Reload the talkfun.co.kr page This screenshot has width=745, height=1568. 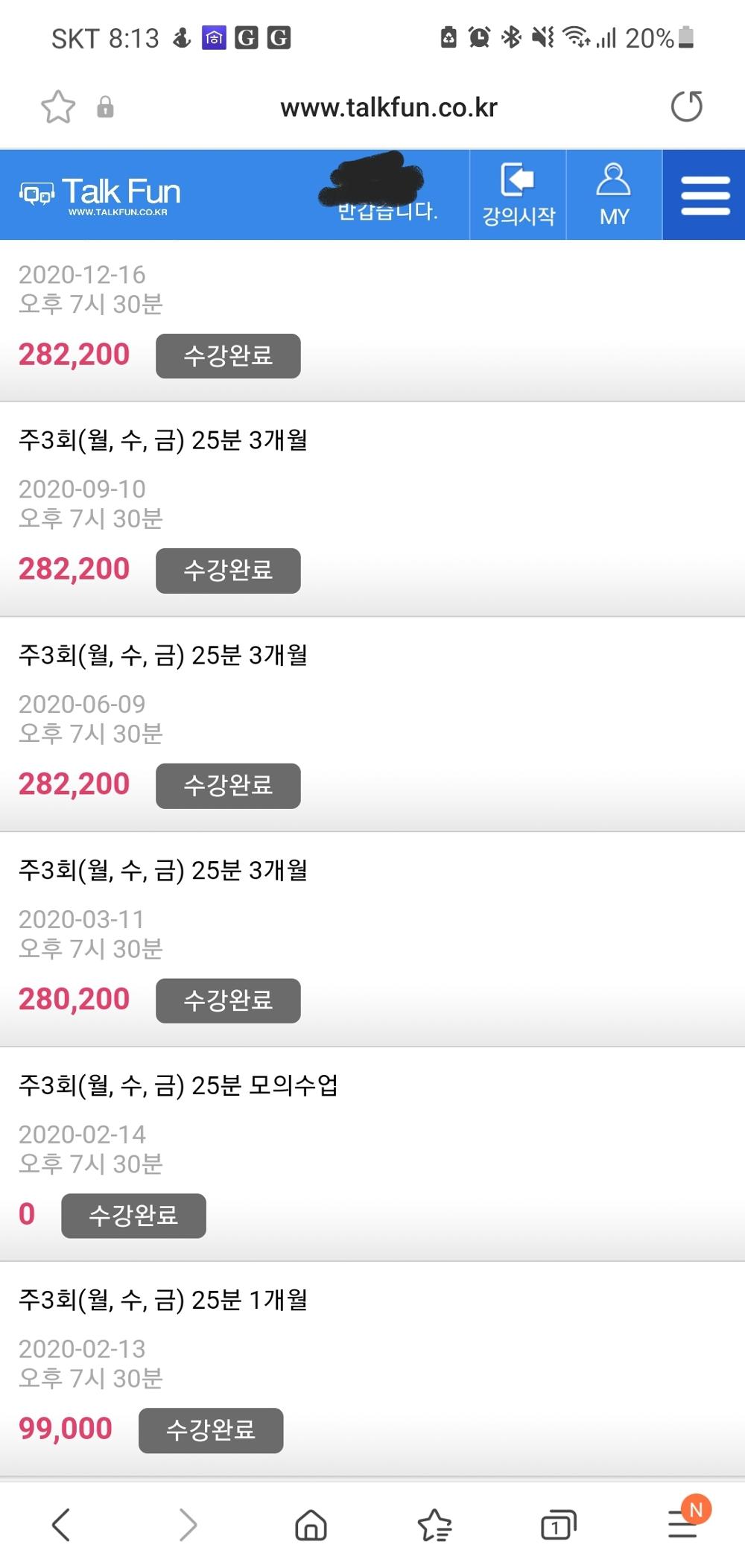686,107
